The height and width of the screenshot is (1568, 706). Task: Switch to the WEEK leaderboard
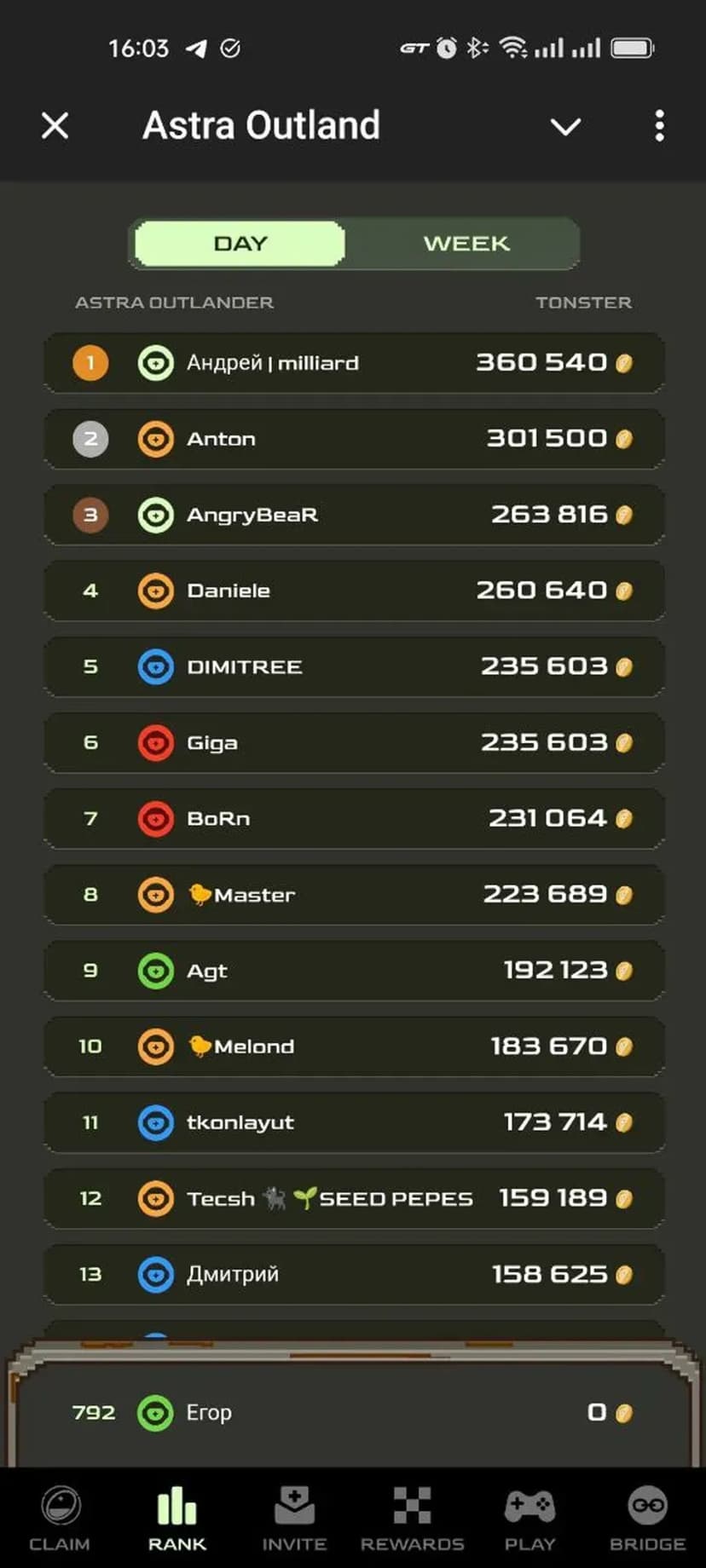pos(466,244)
